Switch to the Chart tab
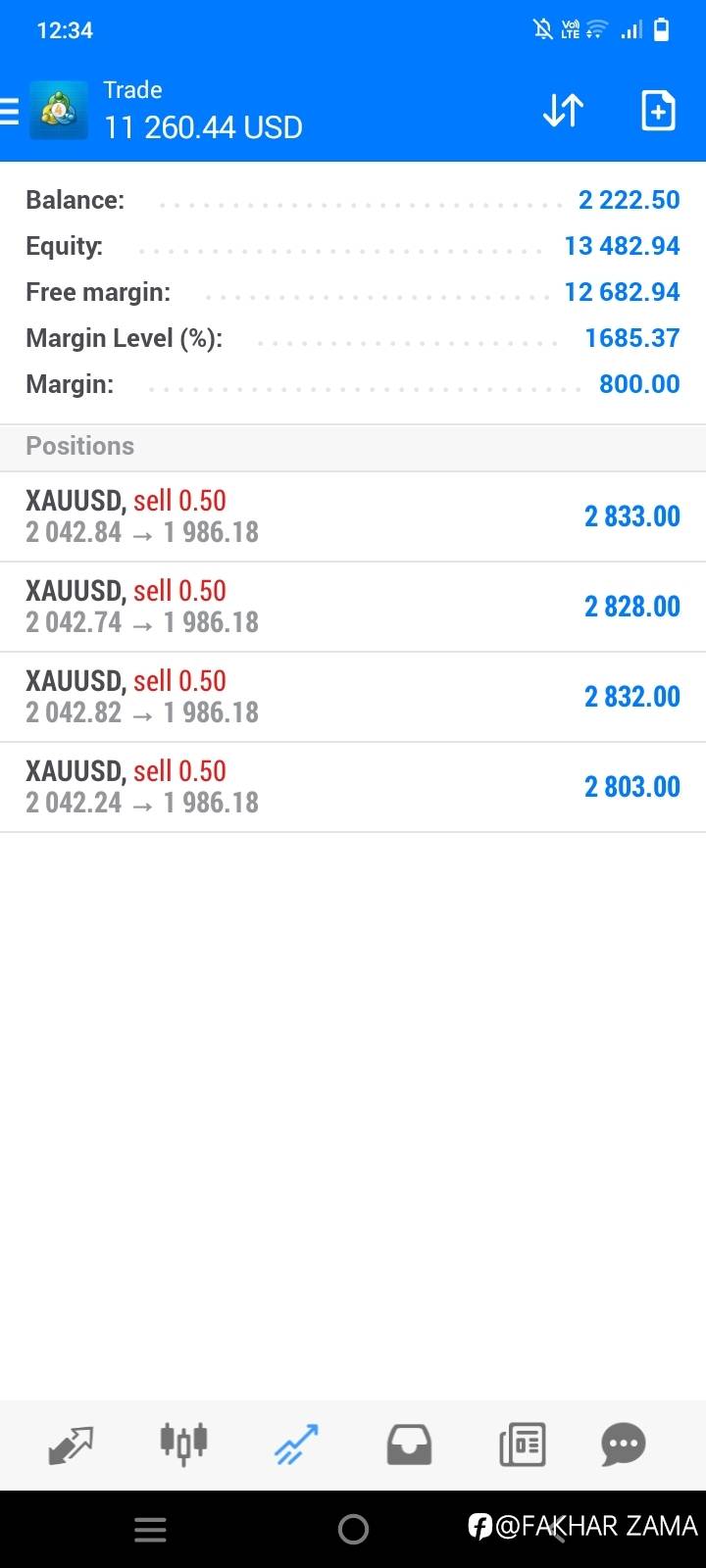This screenshot has height=1568, width=706. (183, 1445)
